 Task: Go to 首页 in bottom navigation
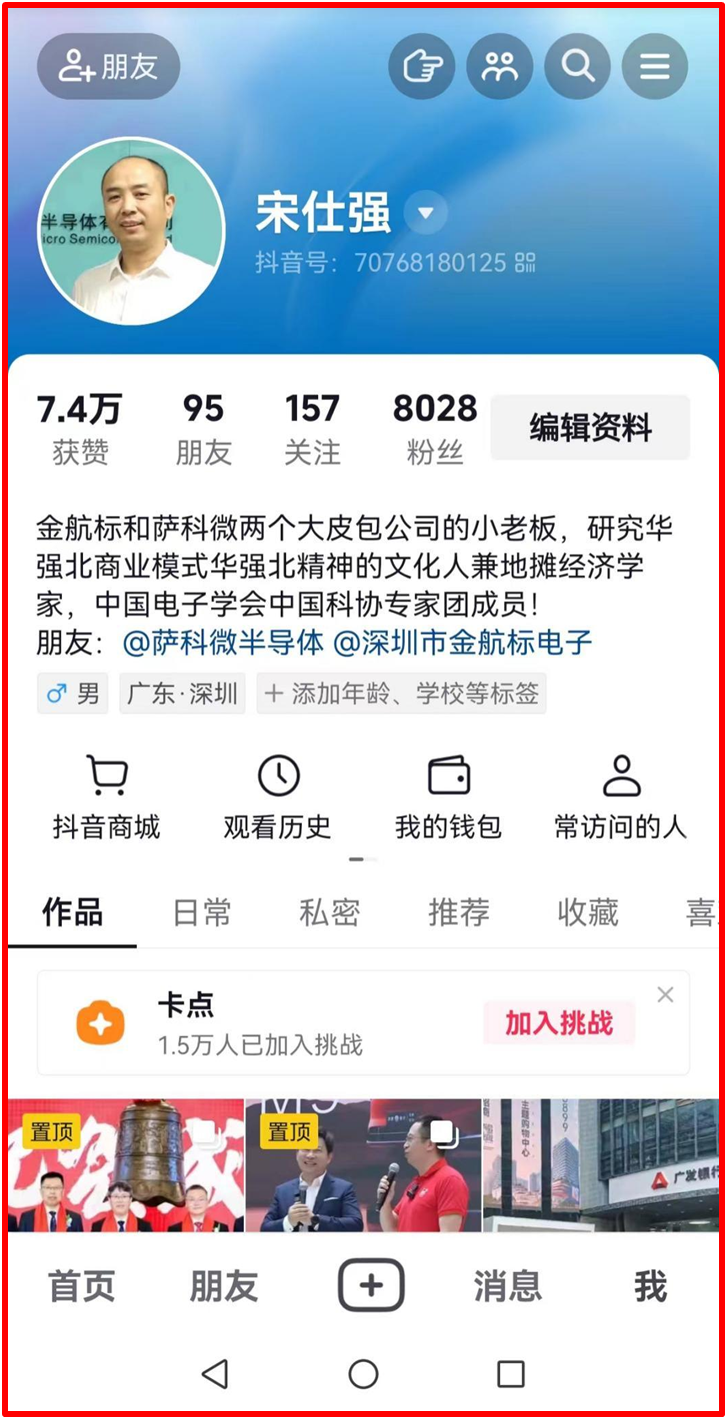[82, 1286]
